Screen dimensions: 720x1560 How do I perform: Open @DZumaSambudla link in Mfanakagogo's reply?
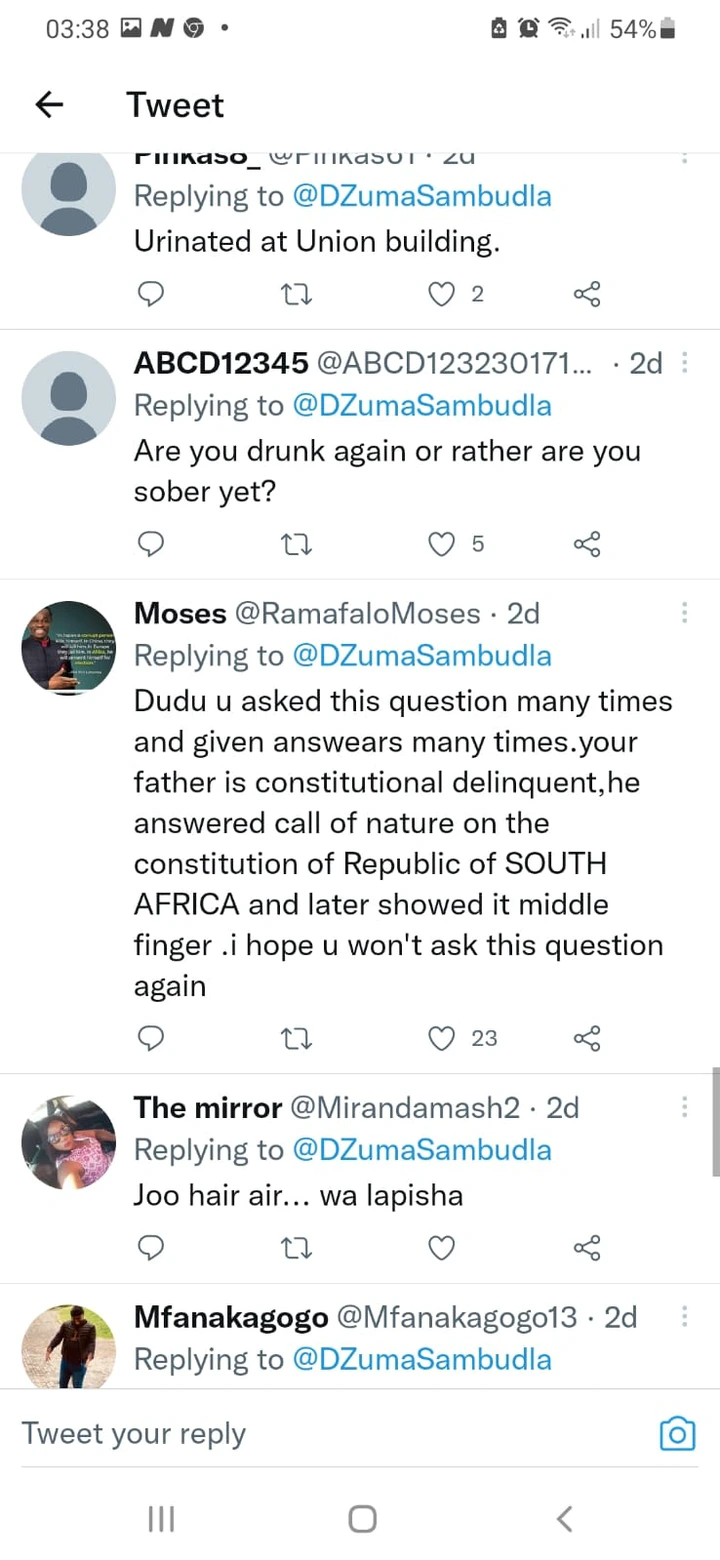421,1359
